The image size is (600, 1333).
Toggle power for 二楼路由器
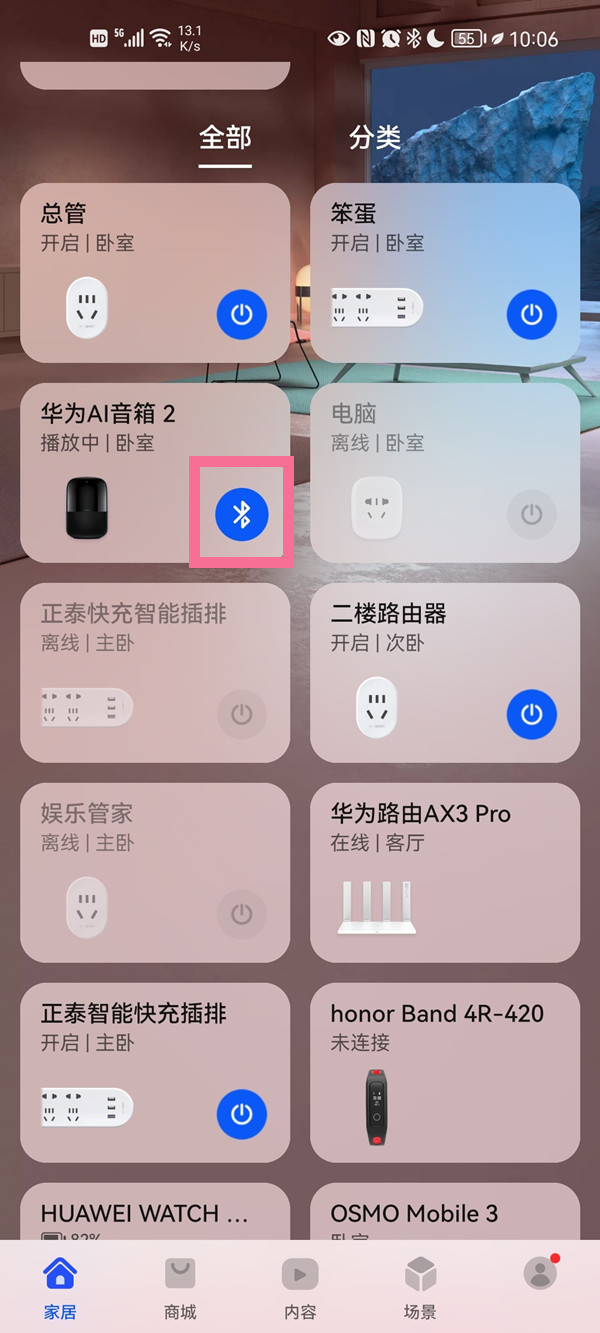[531, 714]
